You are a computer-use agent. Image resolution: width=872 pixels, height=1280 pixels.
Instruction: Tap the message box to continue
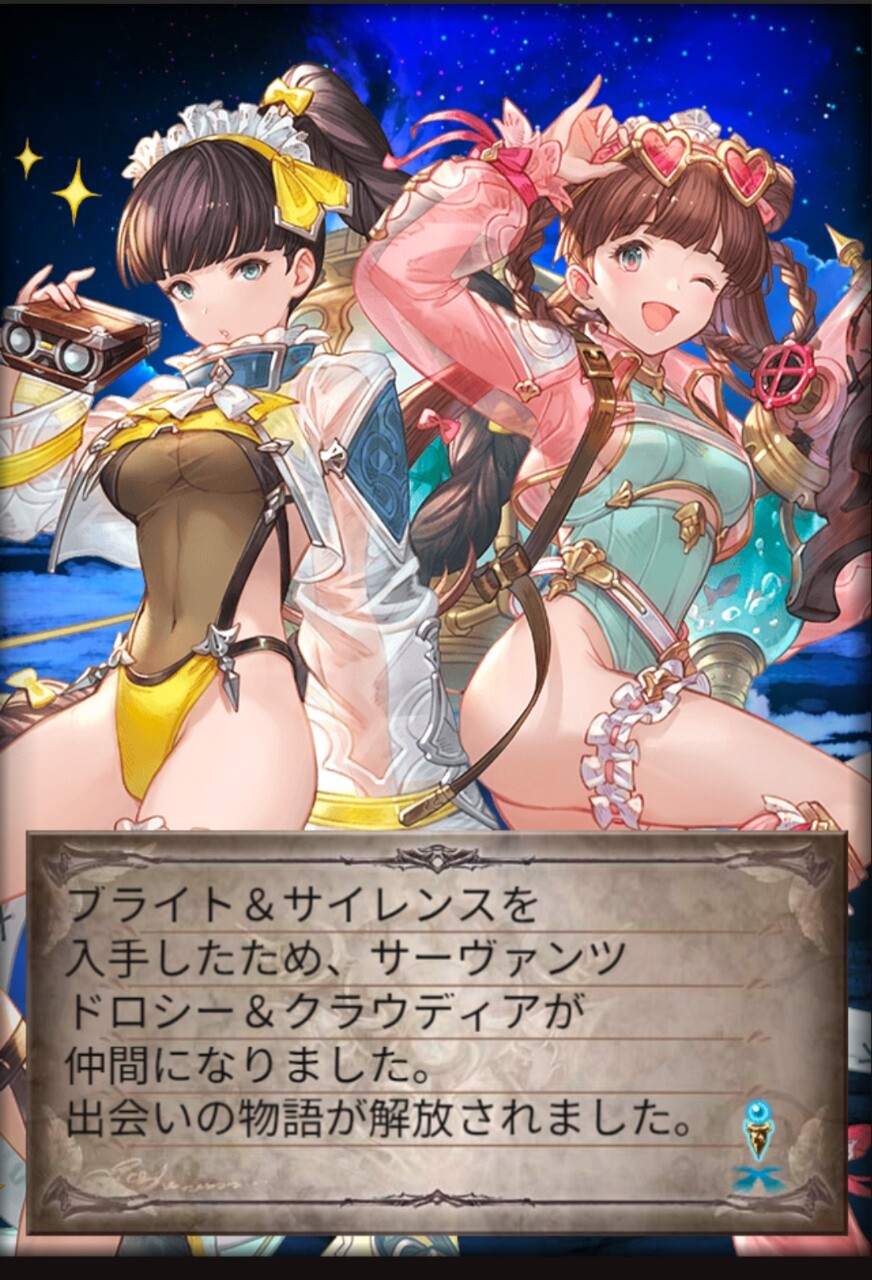coord(436,1030)
